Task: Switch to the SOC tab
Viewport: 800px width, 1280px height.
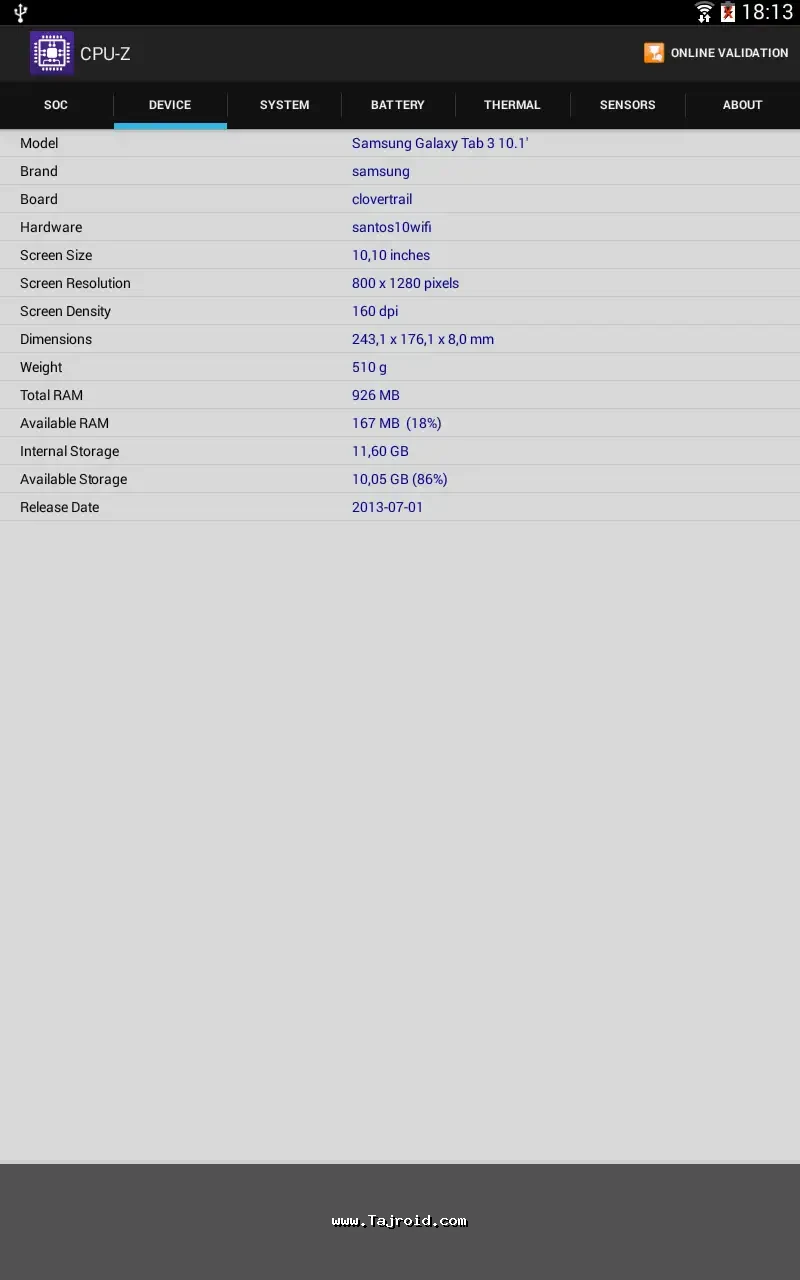Action: click(x=56, y=105)
